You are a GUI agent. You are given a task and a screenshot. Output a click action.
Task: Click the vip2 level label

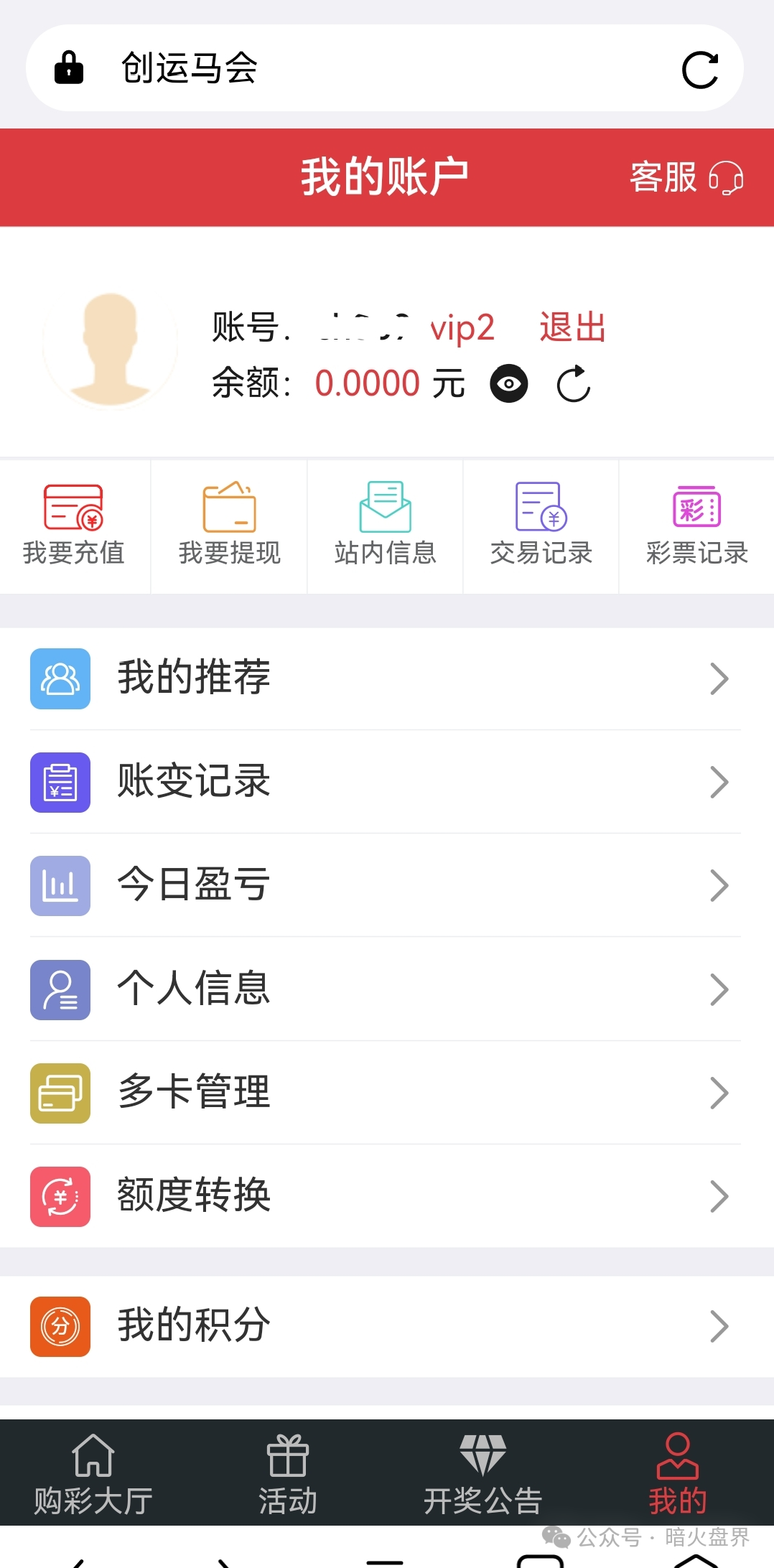[x=461, y=327]
